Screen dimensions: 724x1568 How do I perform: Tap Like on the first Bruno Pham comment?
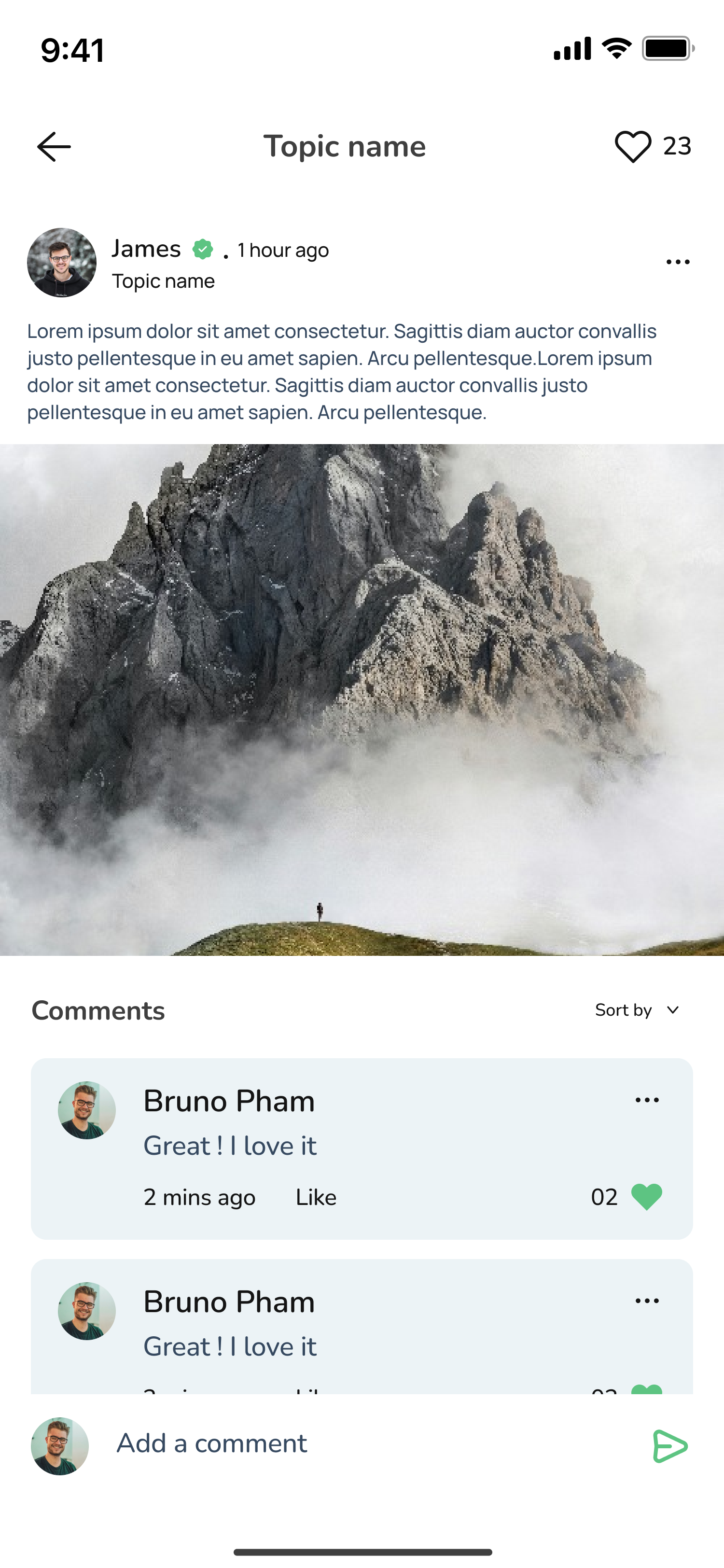pyautogui.click(x=316, y=1197)
